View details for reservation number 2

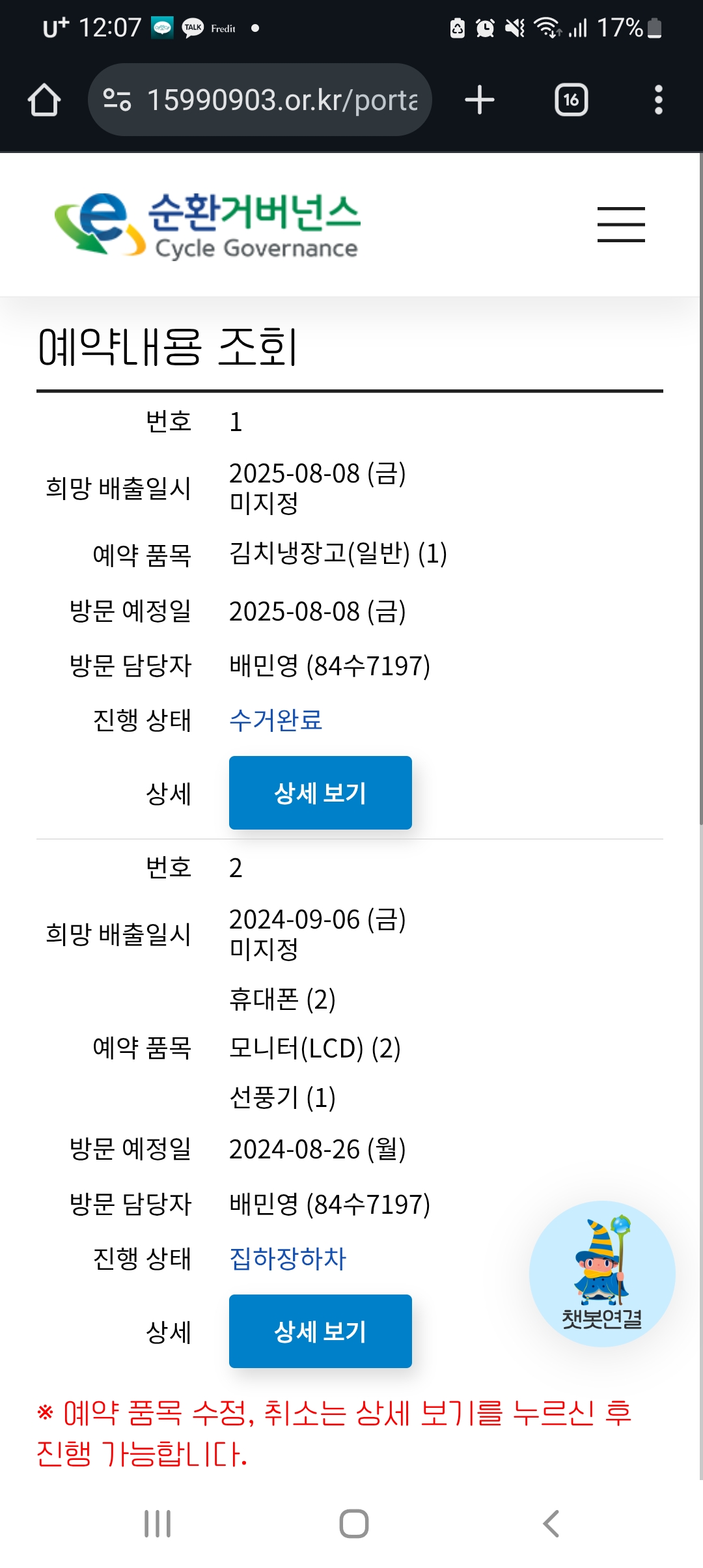(x=320, y=1331)
